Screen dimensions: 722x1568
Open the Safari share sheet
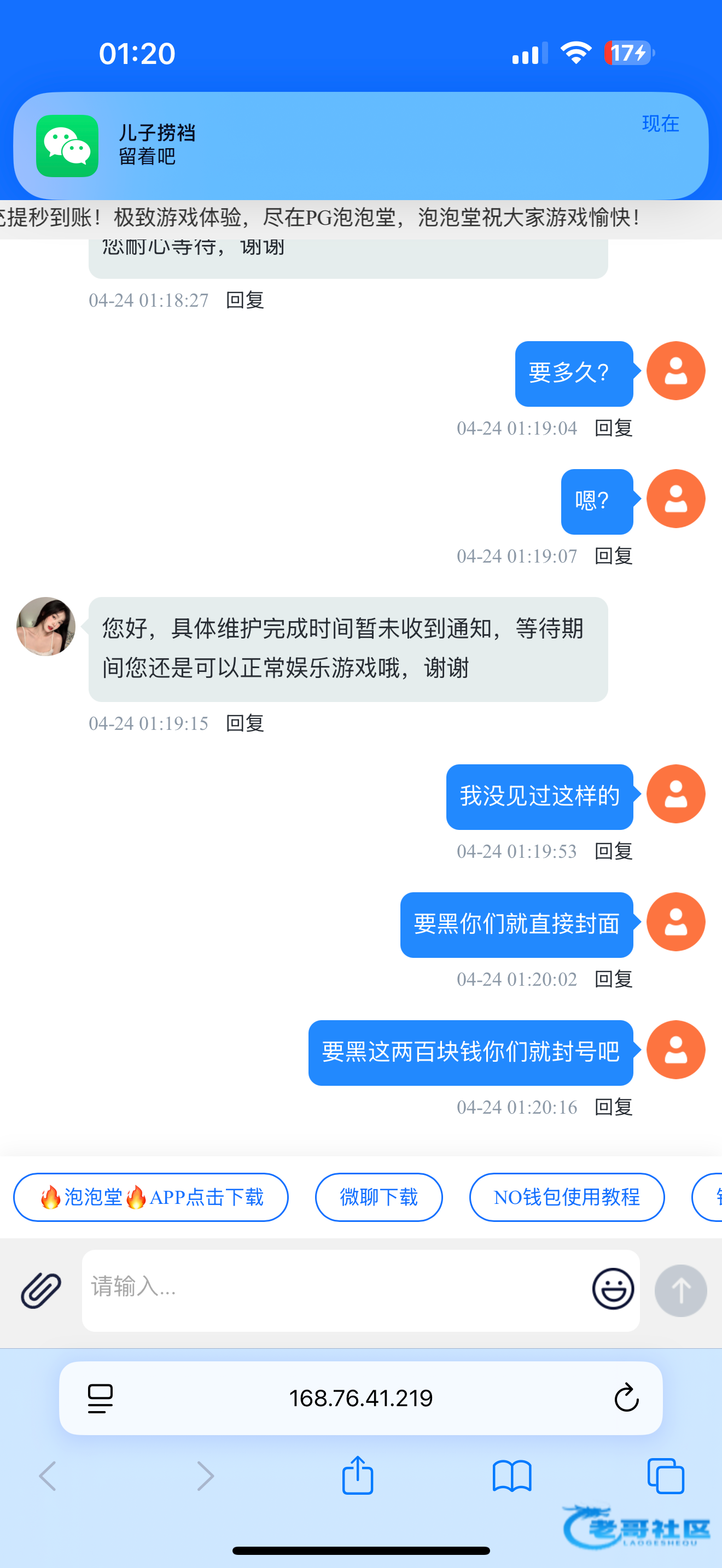click(357, 1476)
